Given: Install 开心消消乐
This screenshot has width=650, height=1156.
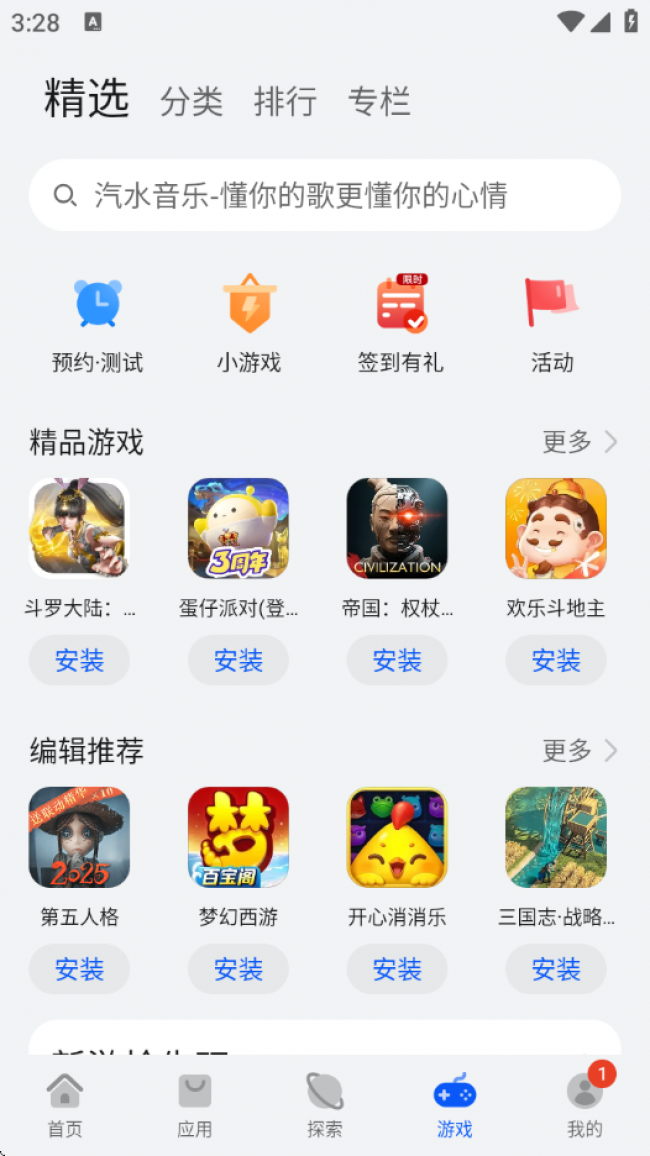Looking at the screenshot, I should click(x=397, y=969).
